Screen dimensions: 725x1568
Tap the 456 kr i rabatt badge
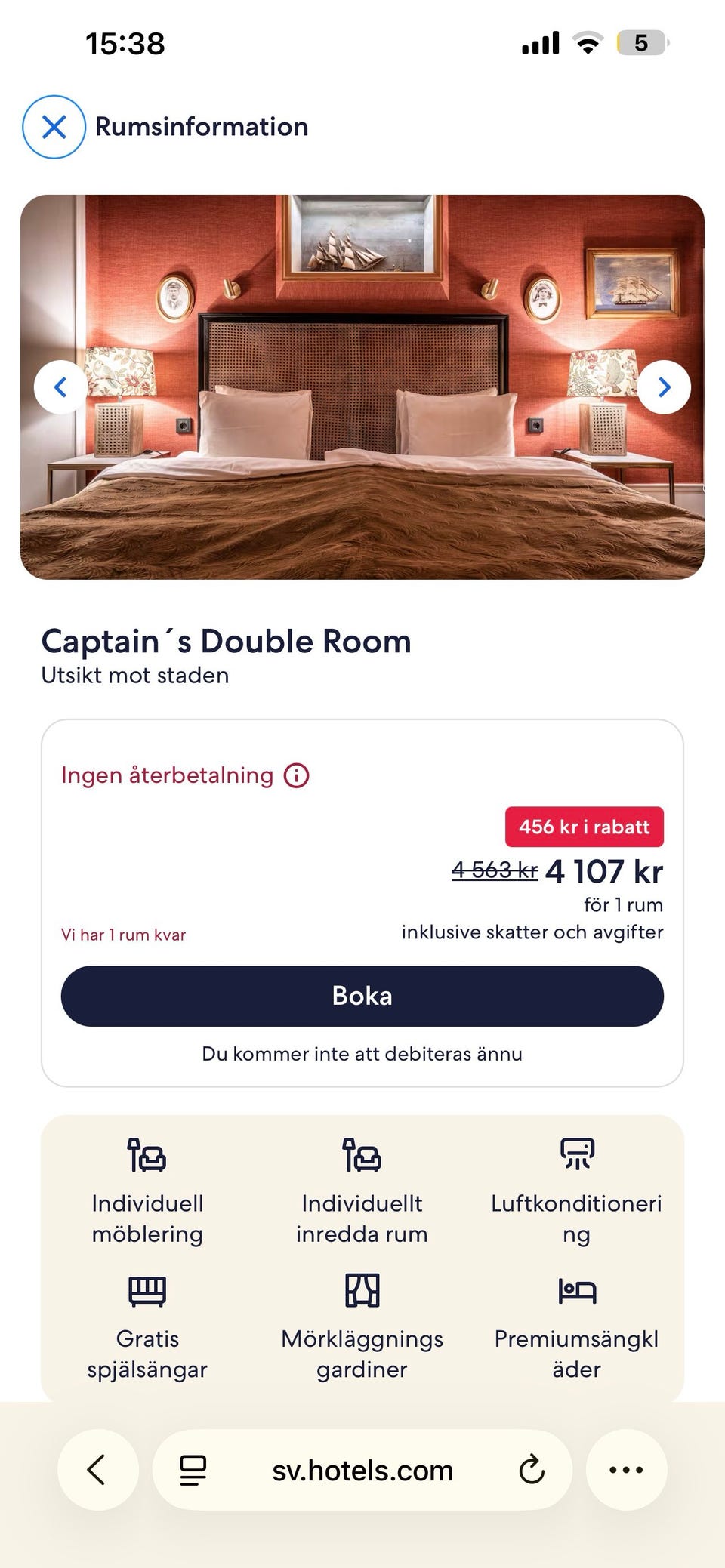584,826
